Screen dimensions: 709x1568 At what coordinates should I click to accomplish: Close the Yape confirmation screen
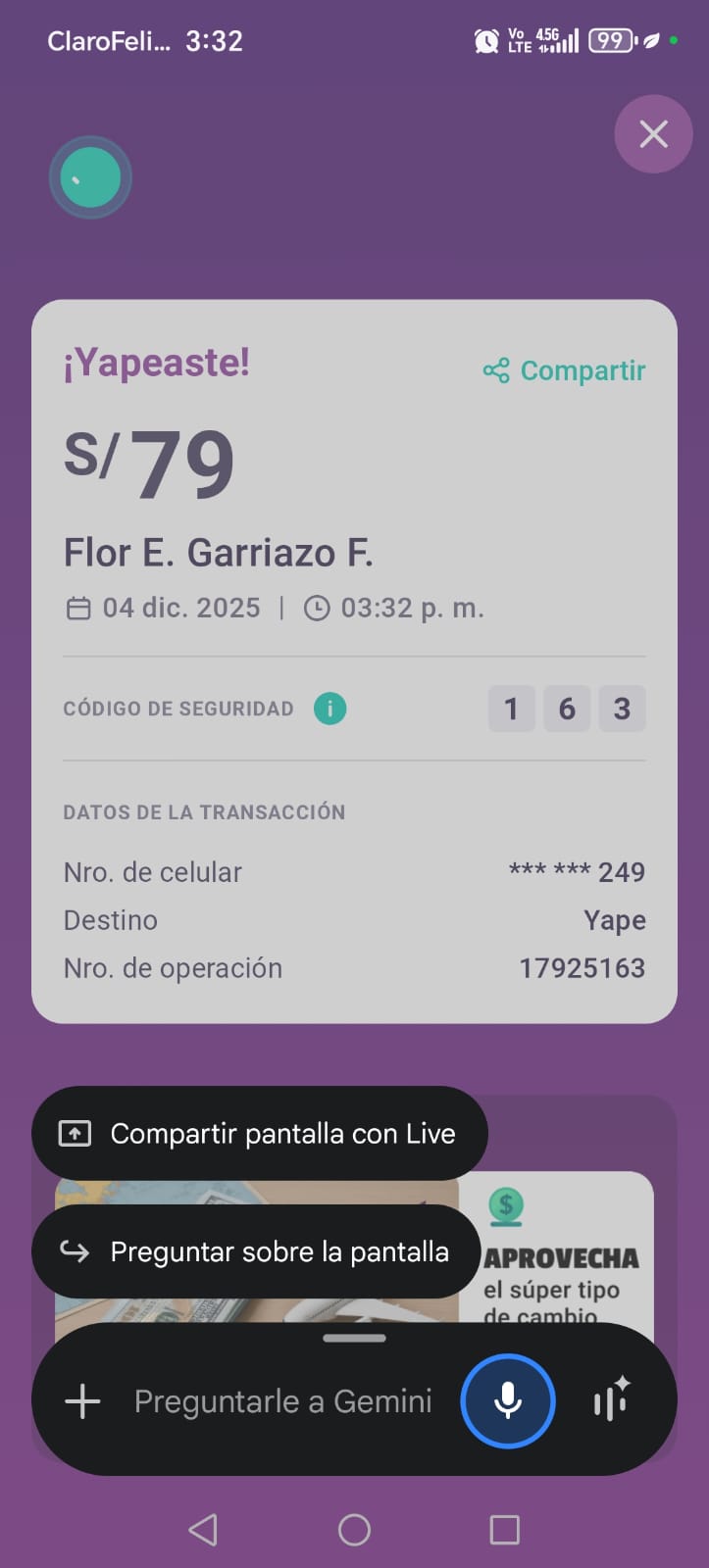pyautogui.click(x=653, y=134)
